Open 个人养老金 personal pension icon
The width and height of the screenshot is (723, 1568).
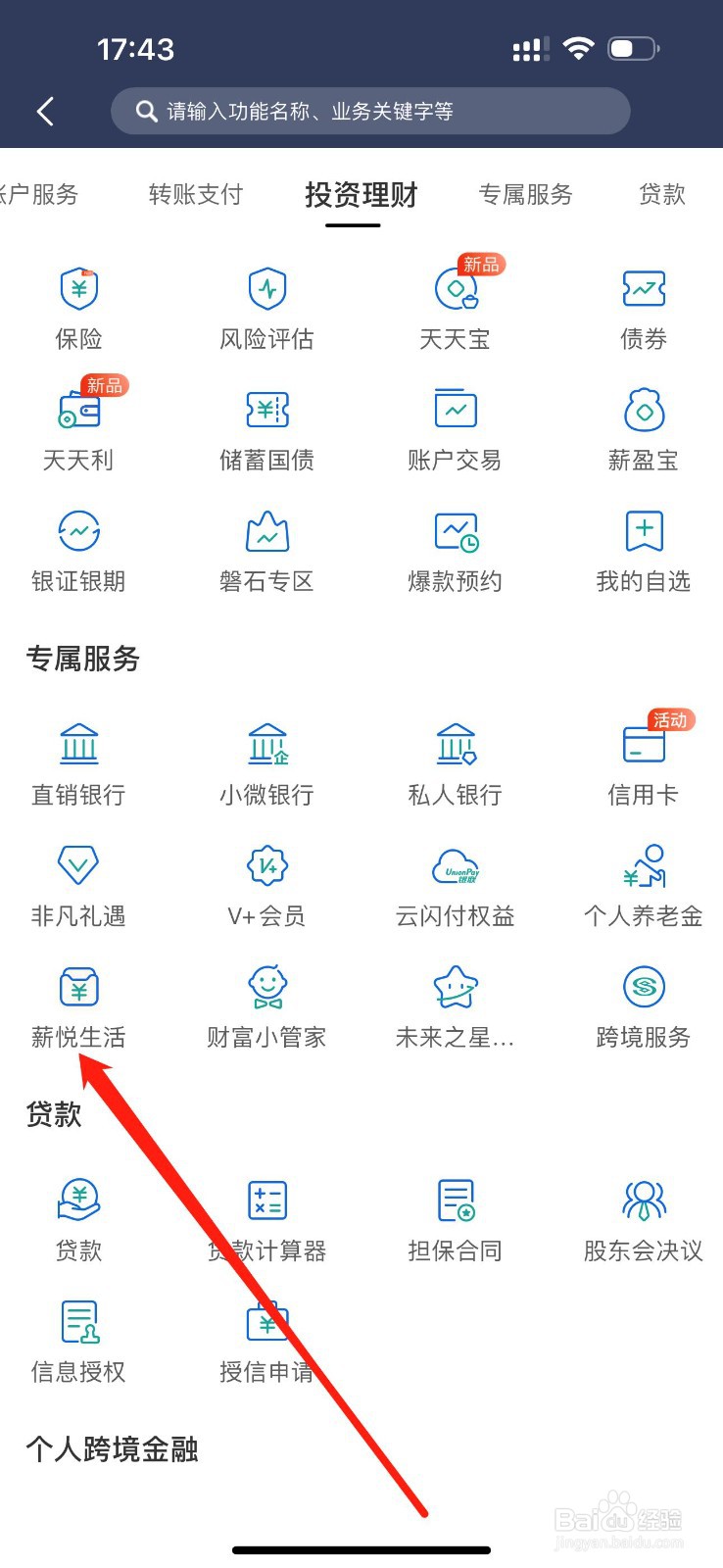point(643,882)
